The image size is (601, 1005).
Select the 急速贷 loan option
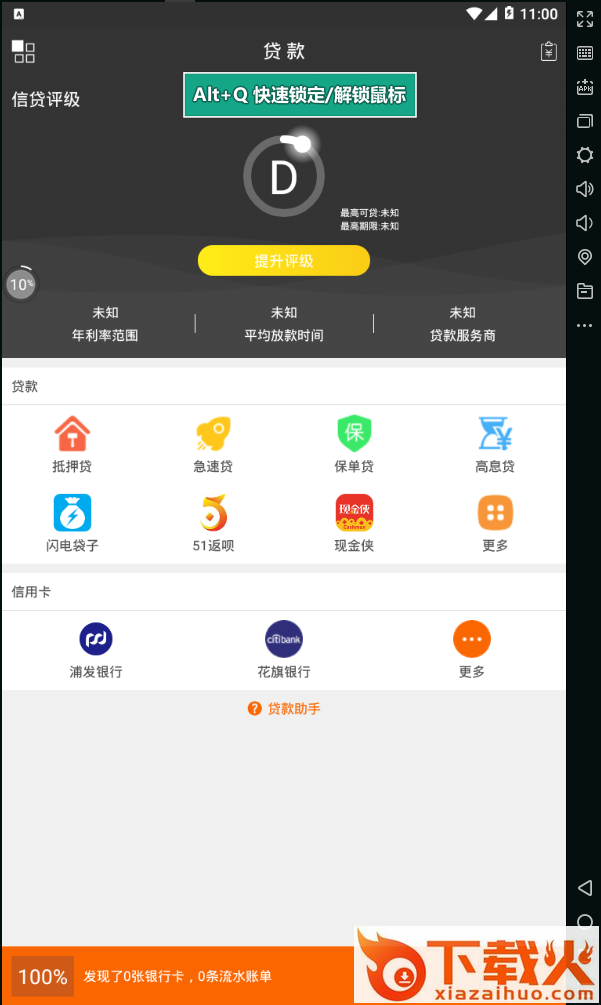tap(213, 444)
